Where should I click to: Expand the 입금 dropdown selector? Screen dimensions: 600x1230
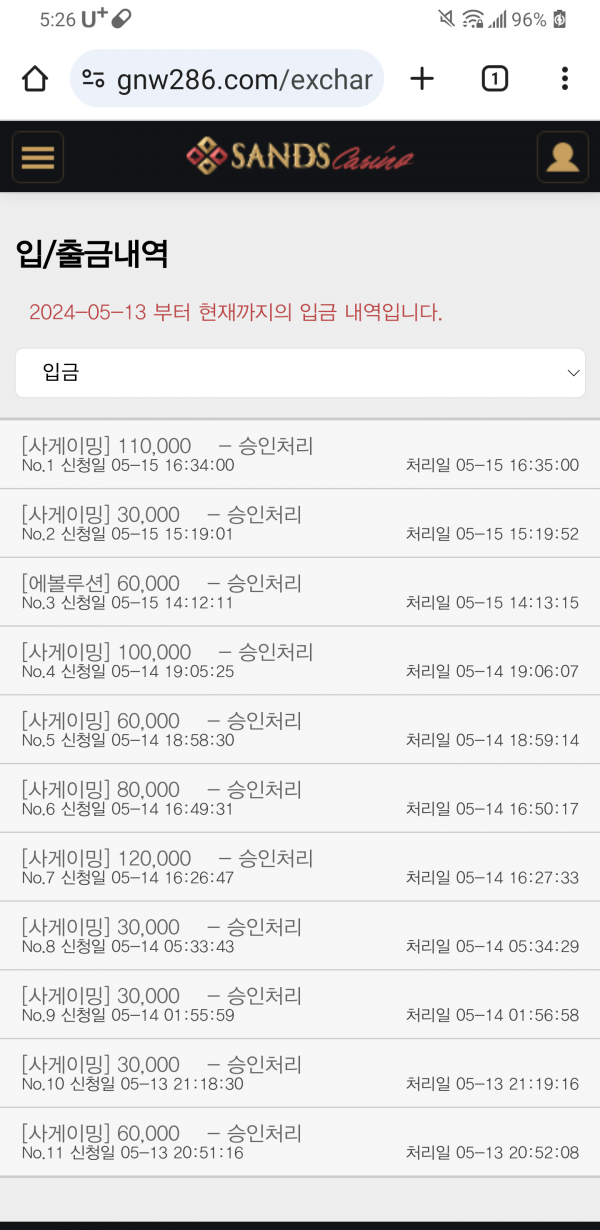click(x=300, y=373)
